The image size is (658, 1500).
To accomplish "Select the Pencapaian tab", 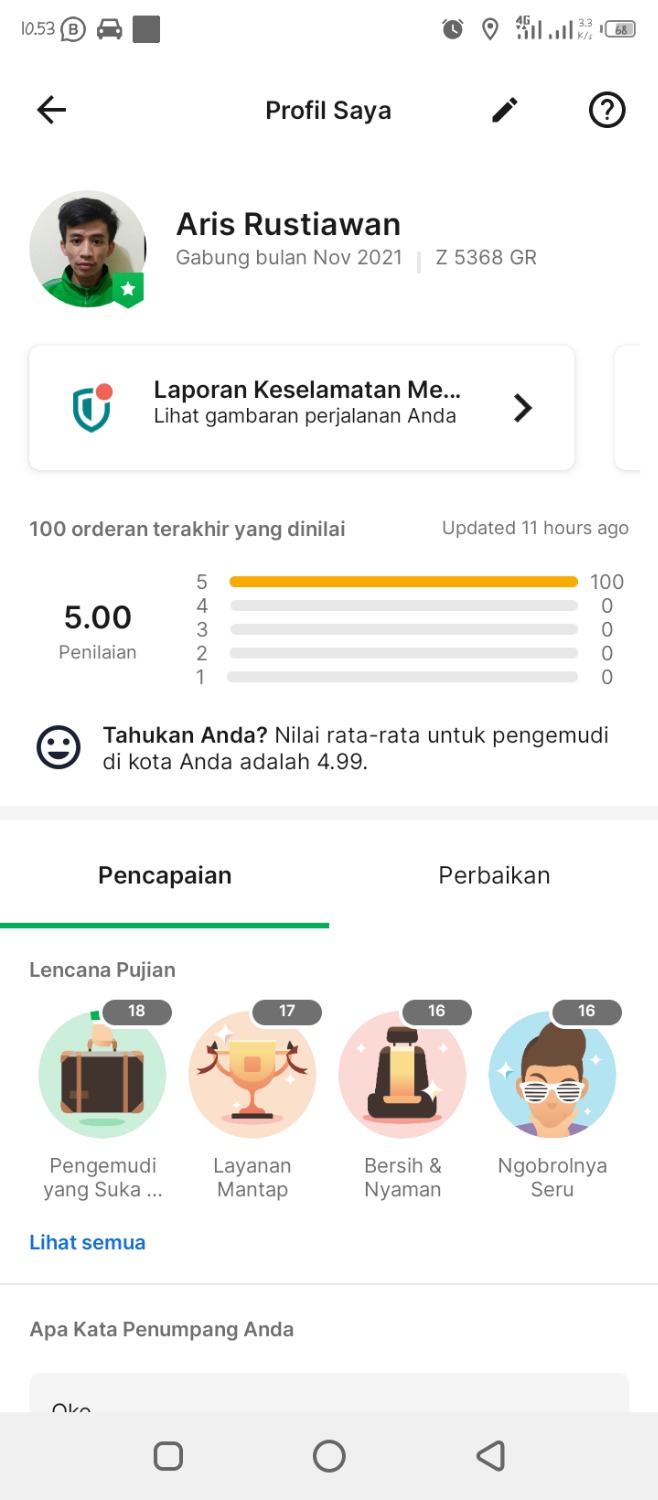I will coord(164,875).
